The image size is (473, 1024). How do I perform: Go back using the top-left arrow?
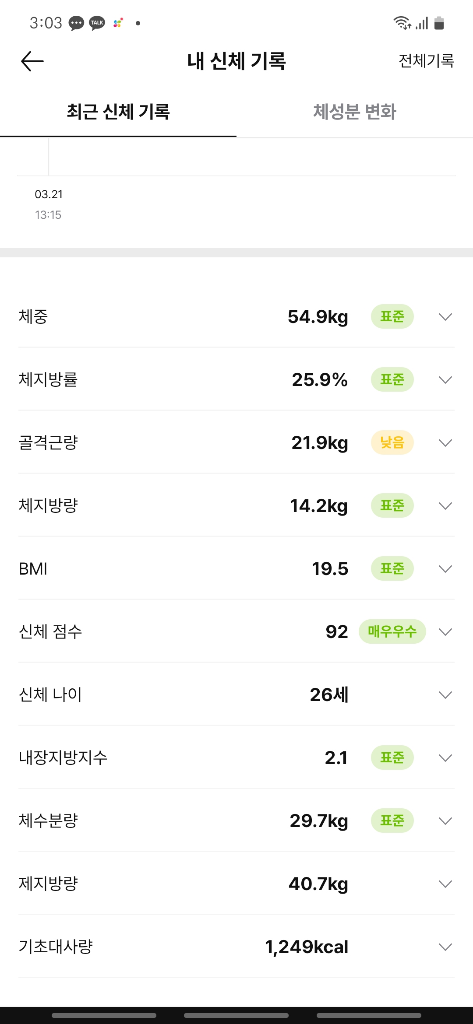pyautogui.click(x=32, y=61)
